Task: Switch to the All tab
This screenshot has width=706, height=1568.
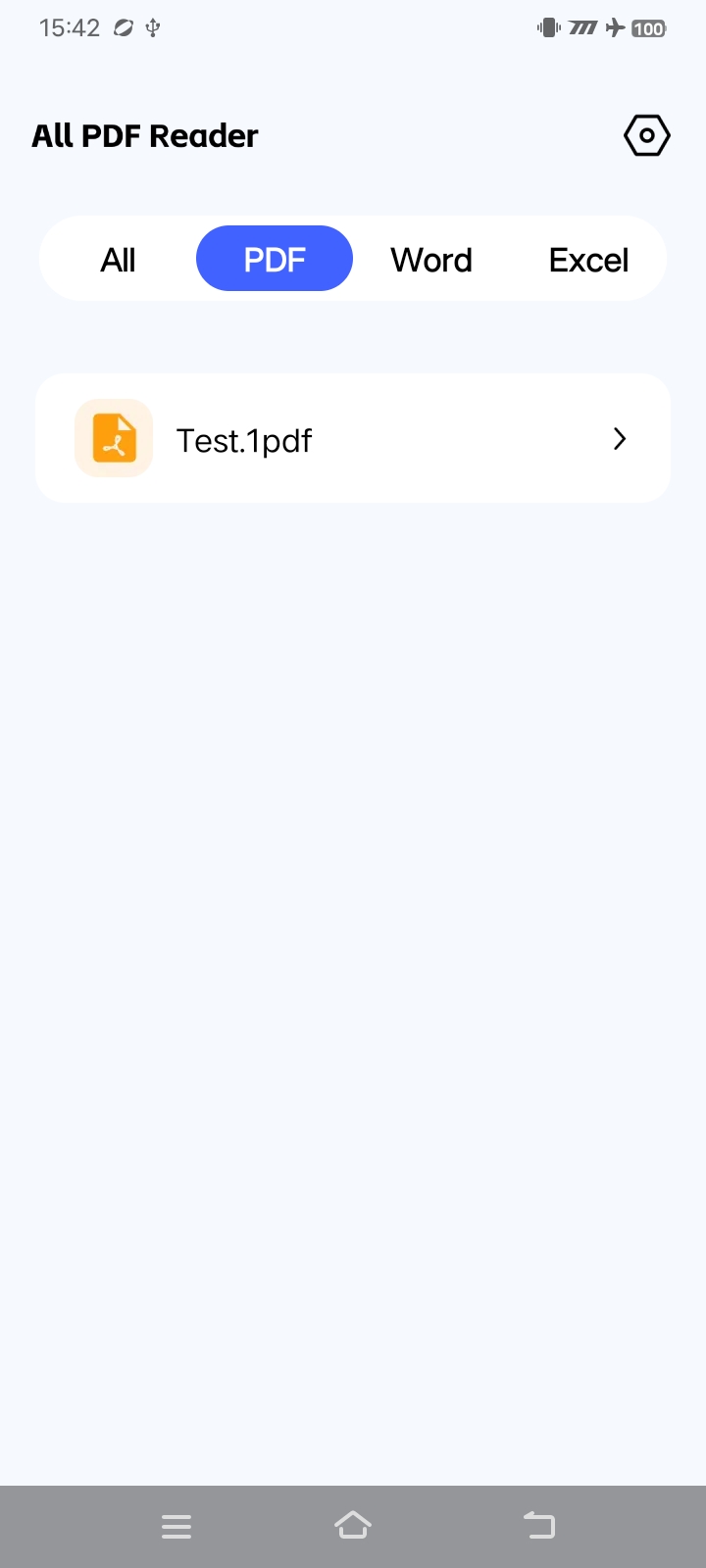Action: point(118,260)
